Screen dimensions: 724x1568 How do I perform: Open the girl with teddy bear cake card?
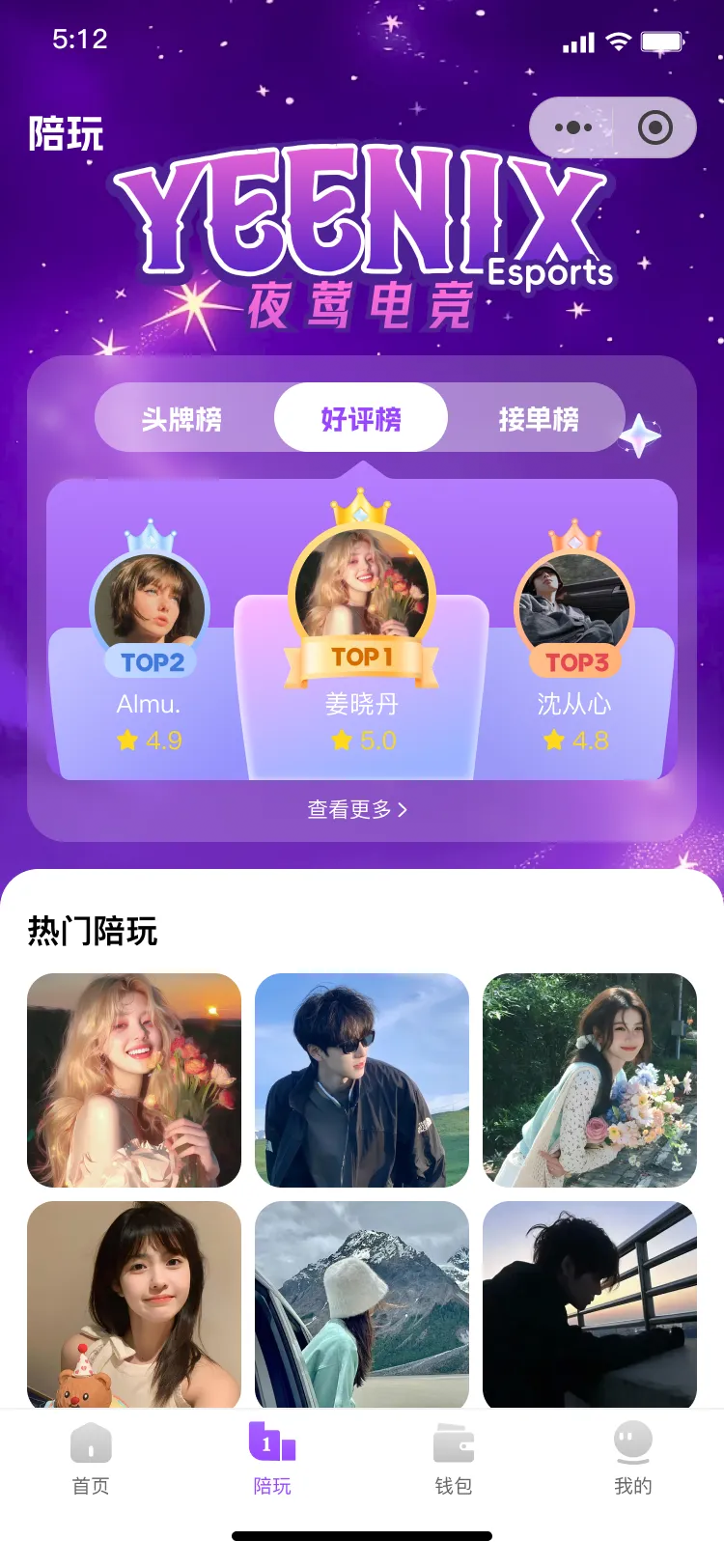(134, 1304)
